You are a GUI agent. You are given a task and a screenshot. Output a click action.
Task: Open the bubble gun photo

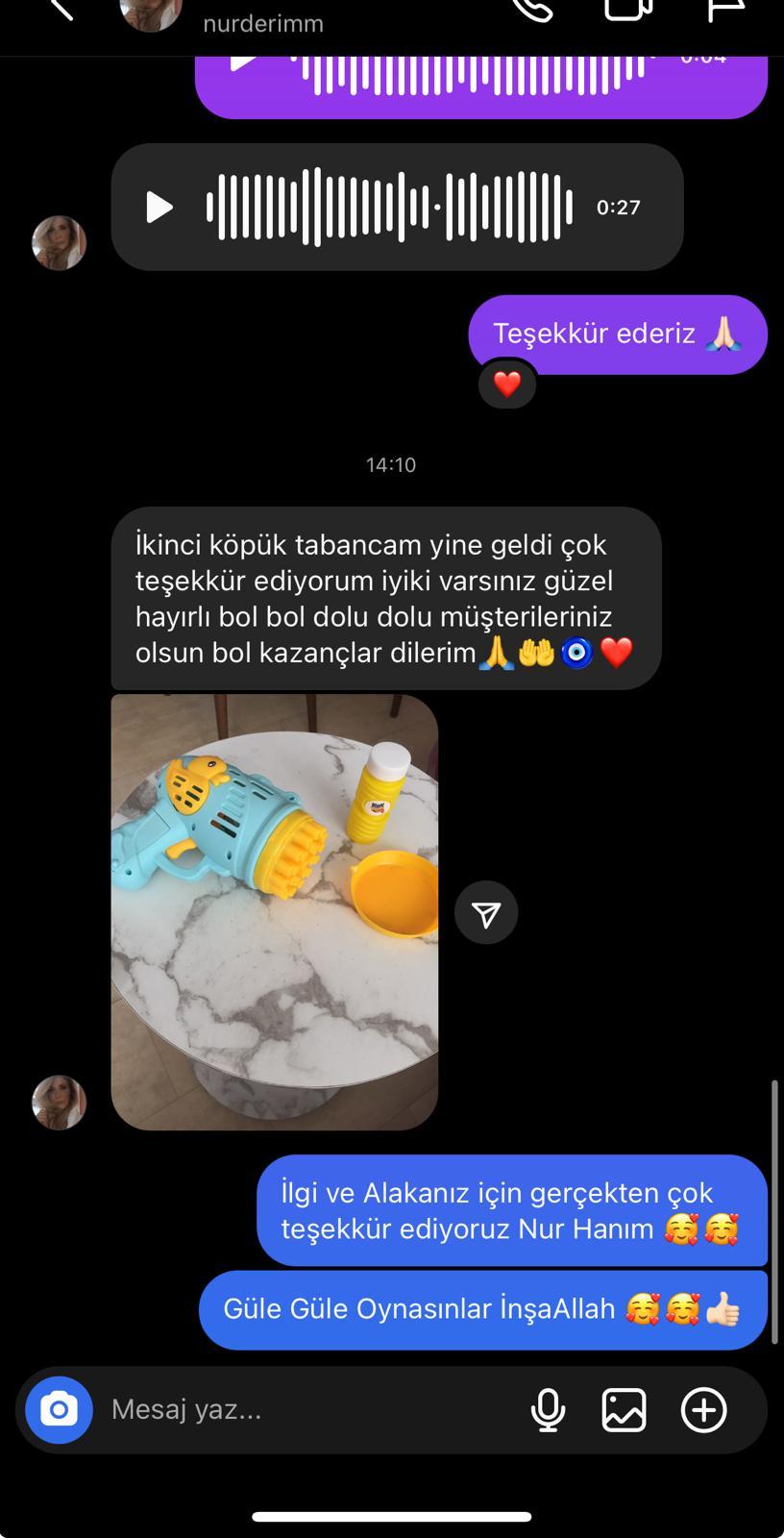tap(275, 911)
